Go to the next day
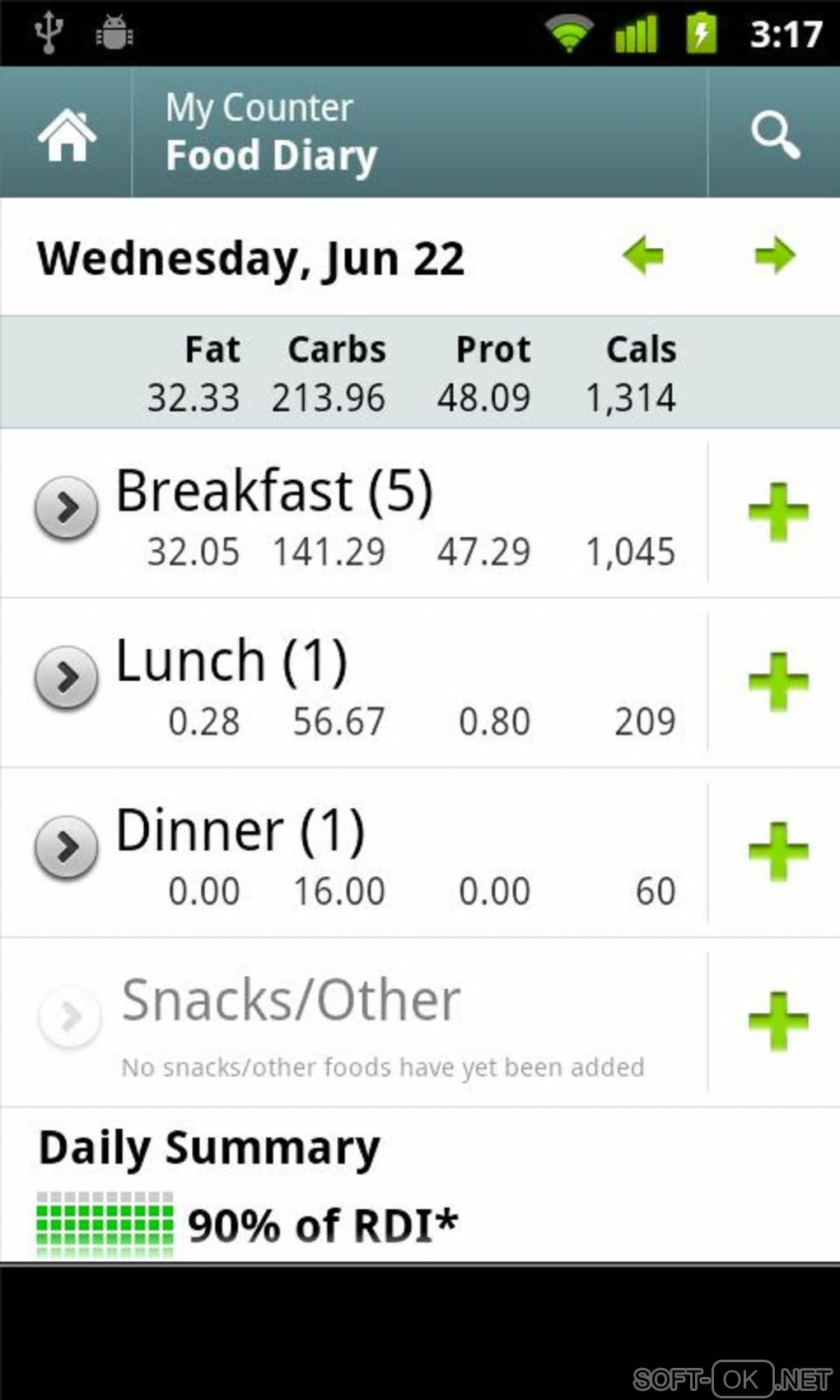Screen dimensions: 840x1400 (774, 255)
